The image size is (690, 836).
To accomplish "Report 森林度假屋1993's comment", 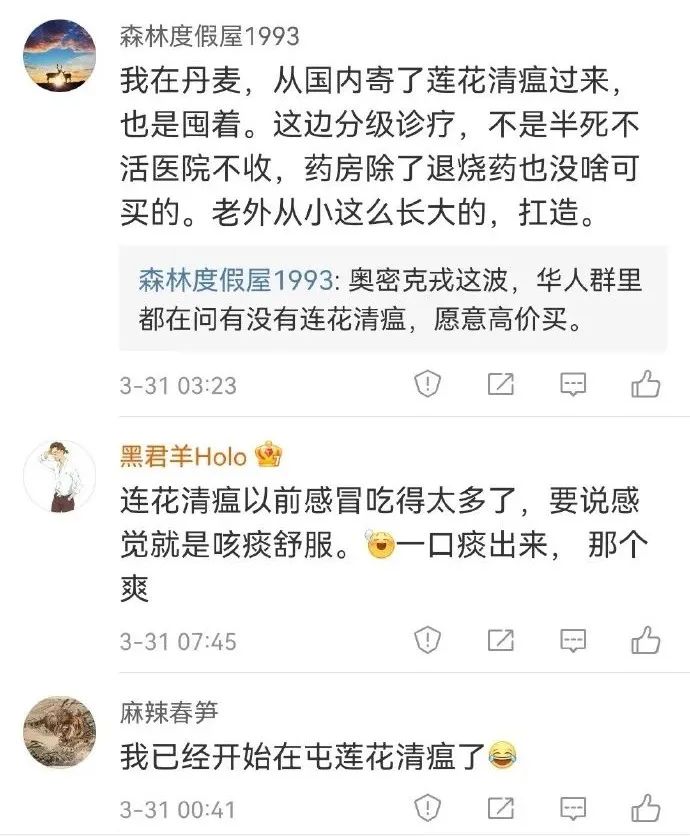I will coord(428,384).
